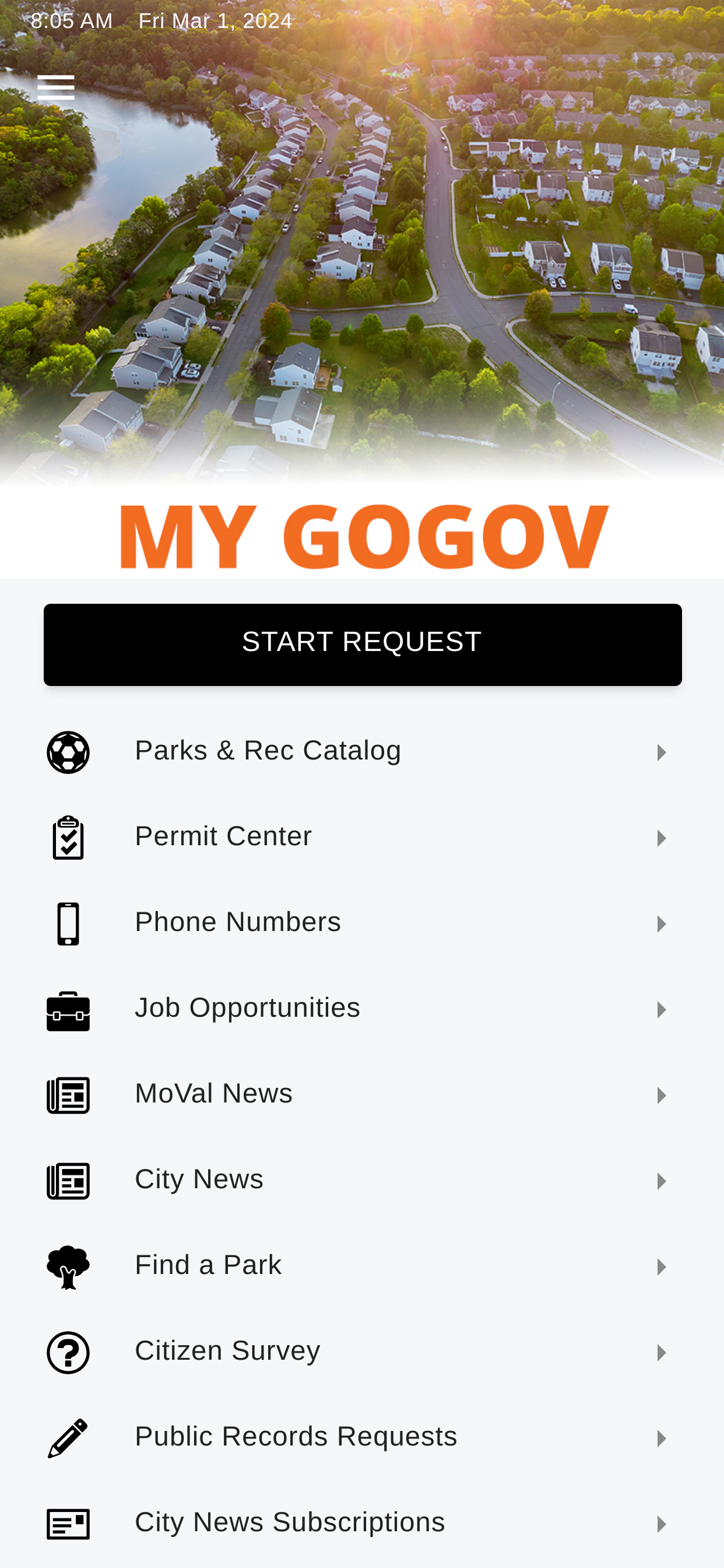Viewport: 724px width, 1568px height.
Task: Expand the Citizen Survey row chevron
Action: 662,1350
